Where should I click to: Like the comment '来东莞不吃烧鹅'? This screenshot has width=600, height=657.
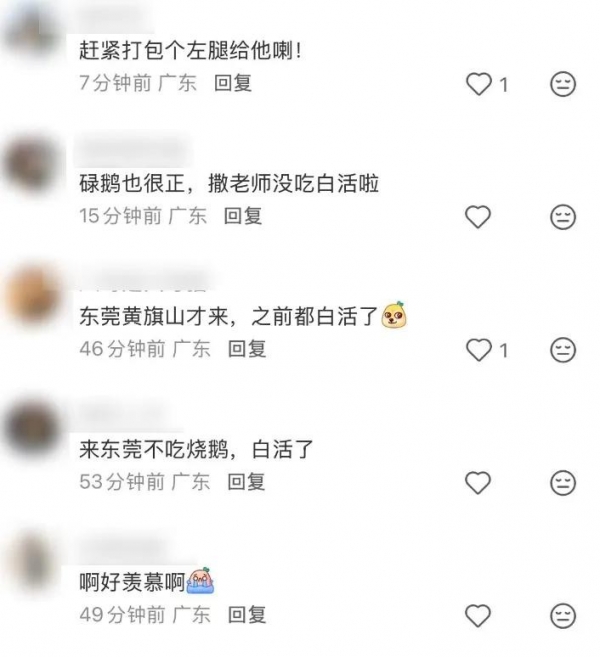pyautogui.click(x=479, y=482)
